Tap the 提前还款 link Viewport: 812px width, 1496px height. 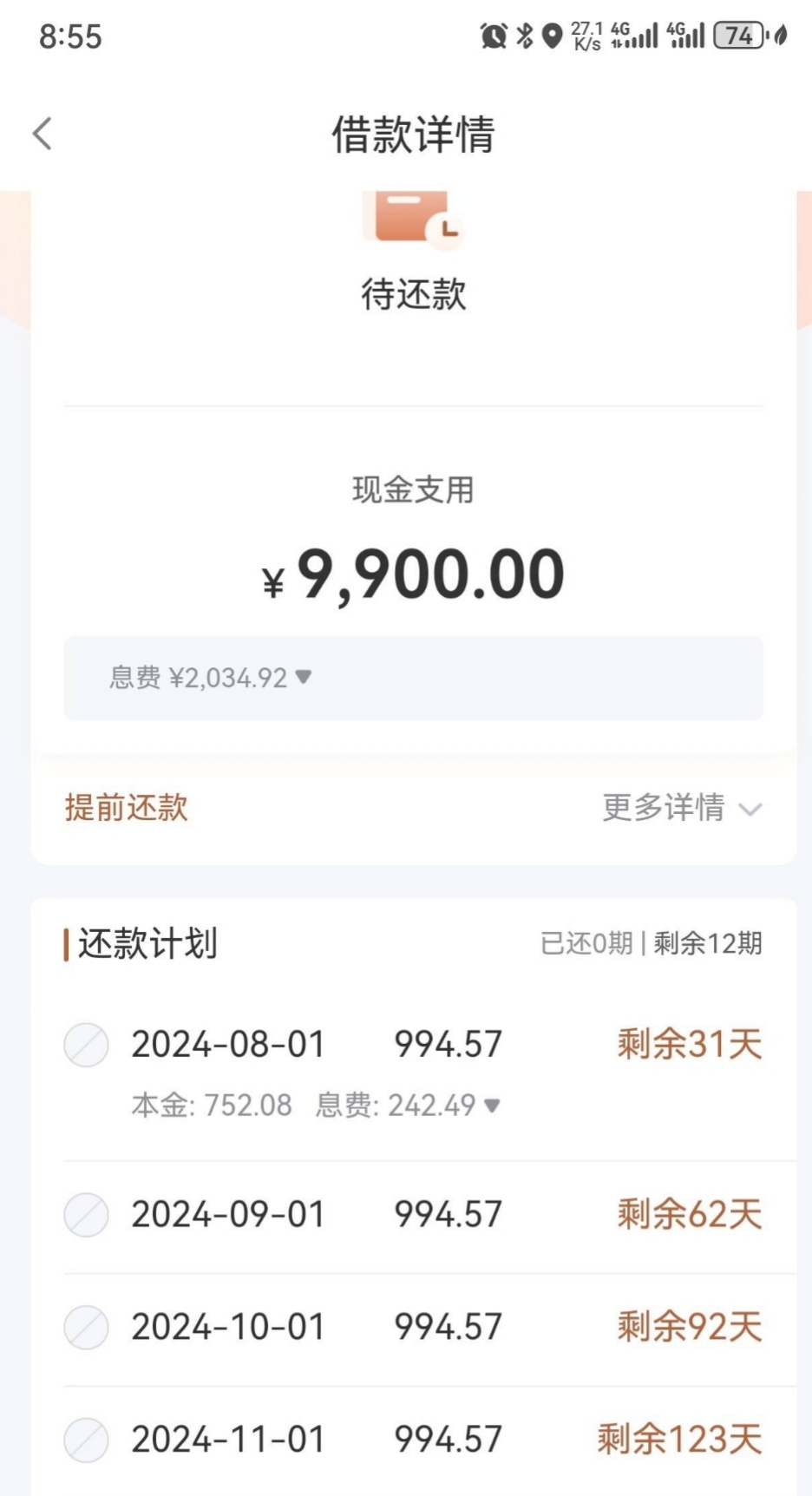point(126,808)
